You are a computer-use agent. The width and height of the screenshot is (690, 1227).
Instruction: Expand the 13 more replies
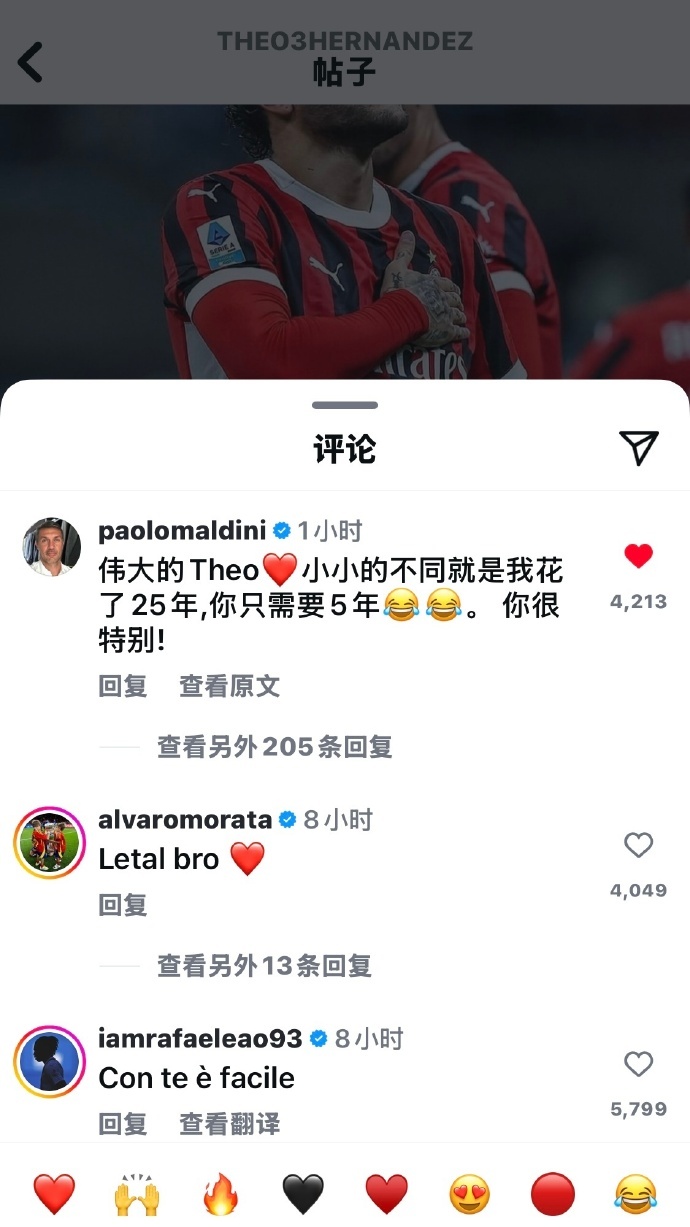pos(264,965)
